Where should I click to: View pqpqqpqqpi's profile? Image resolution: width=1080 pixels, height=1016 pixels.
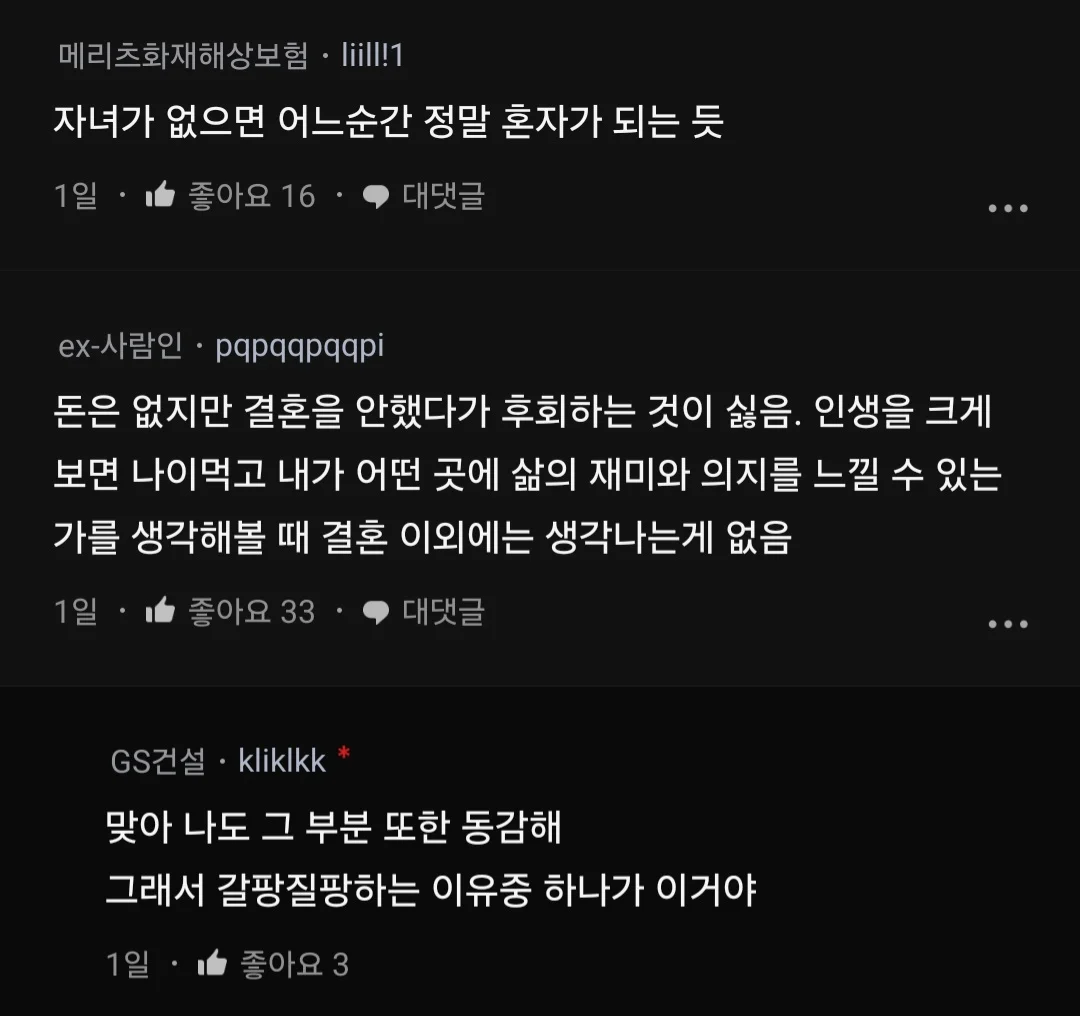pos(299,346)
